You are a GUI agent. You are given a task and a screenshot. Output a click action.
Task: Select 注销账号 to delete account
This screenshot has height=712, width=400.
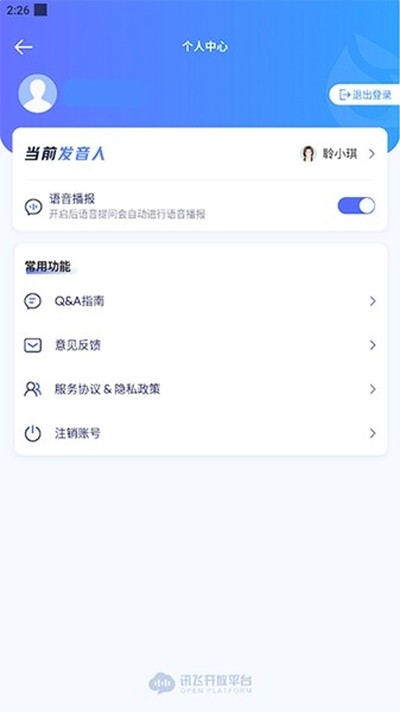click(200, 434)
